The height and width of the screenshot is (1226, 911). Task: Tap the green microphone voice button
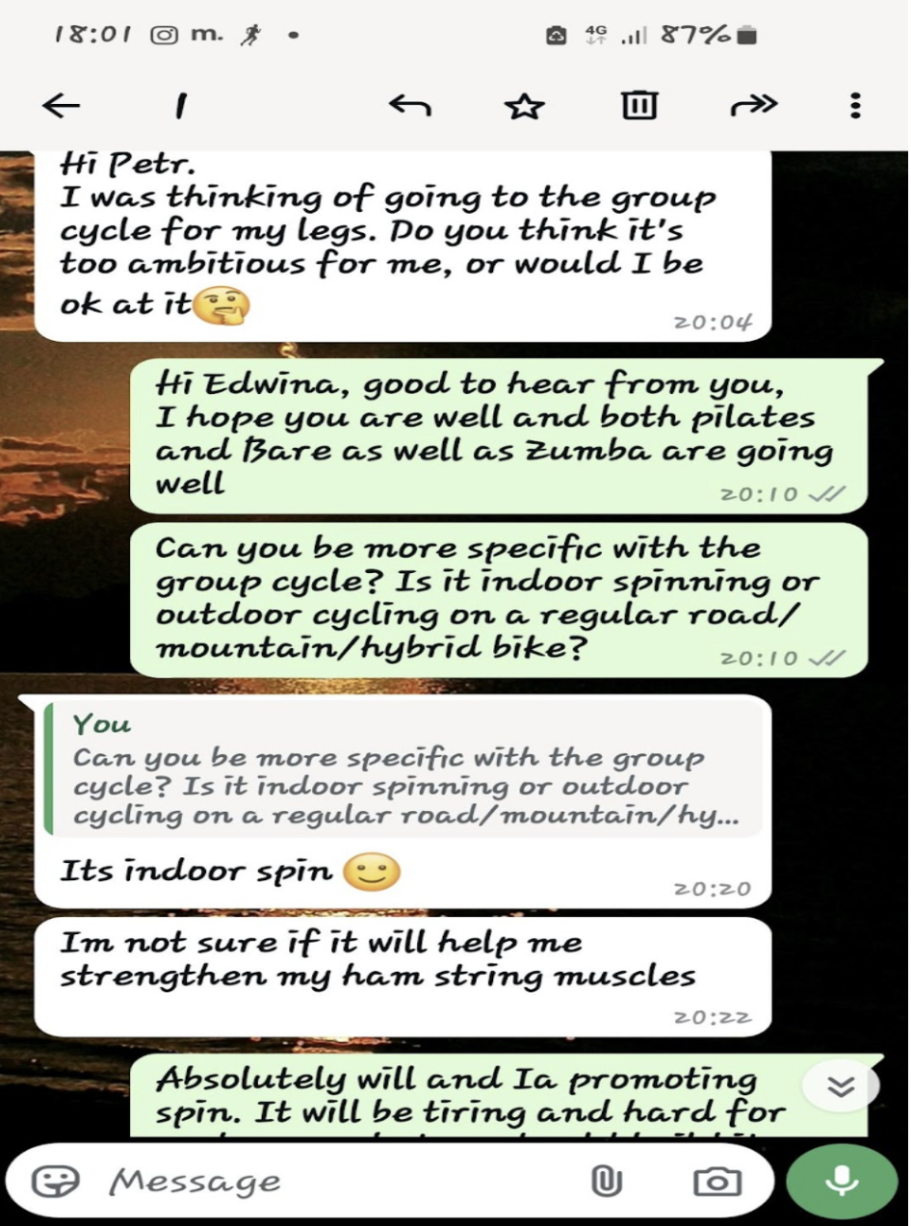841,1181
